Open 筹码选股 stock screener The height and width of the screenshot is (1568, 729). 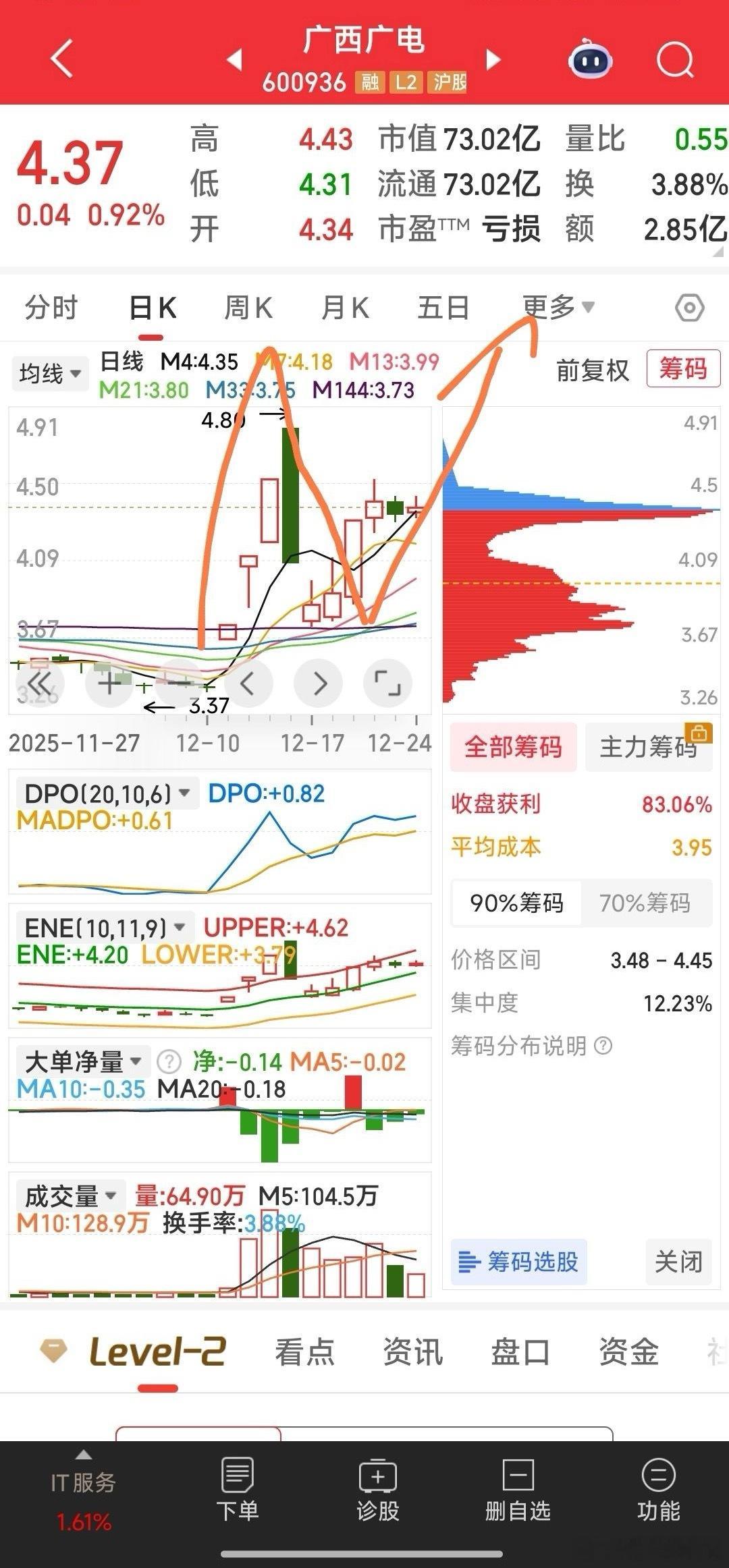click(518, 1261)
